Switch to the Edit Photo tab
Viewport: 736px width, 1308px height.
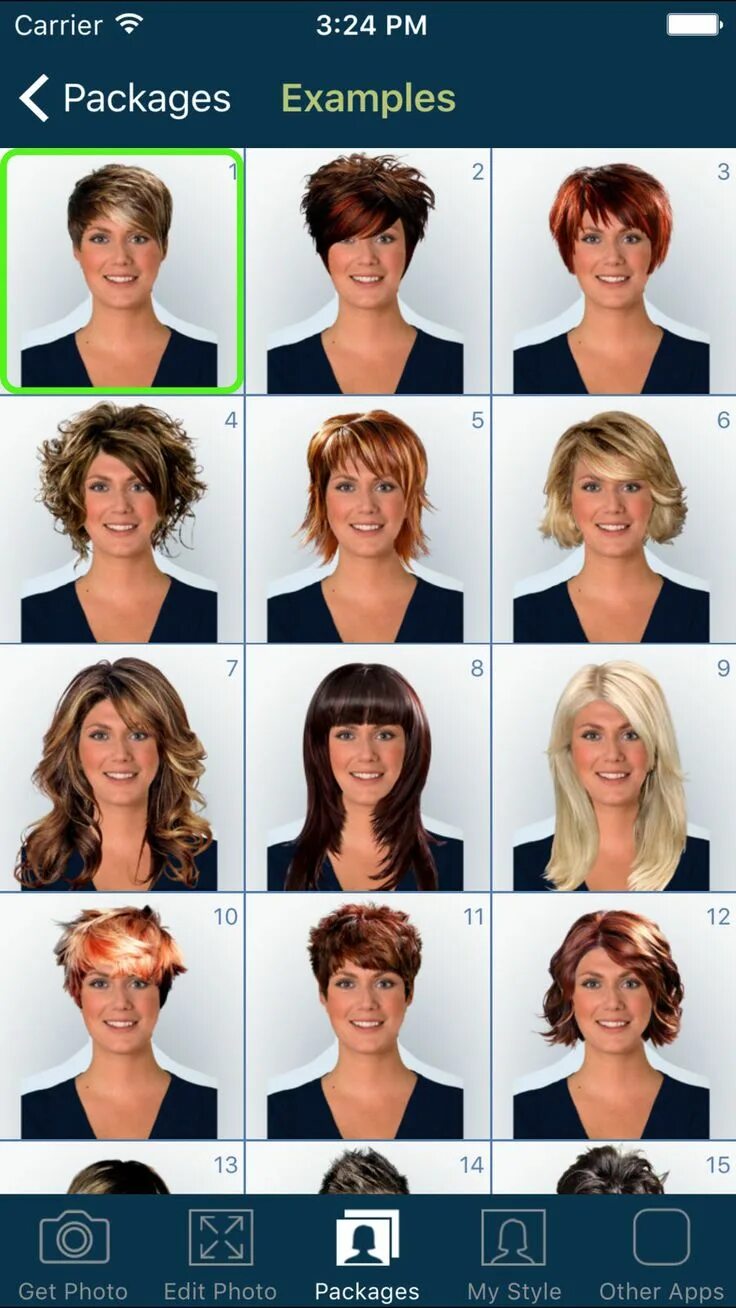coord(220,1254)
